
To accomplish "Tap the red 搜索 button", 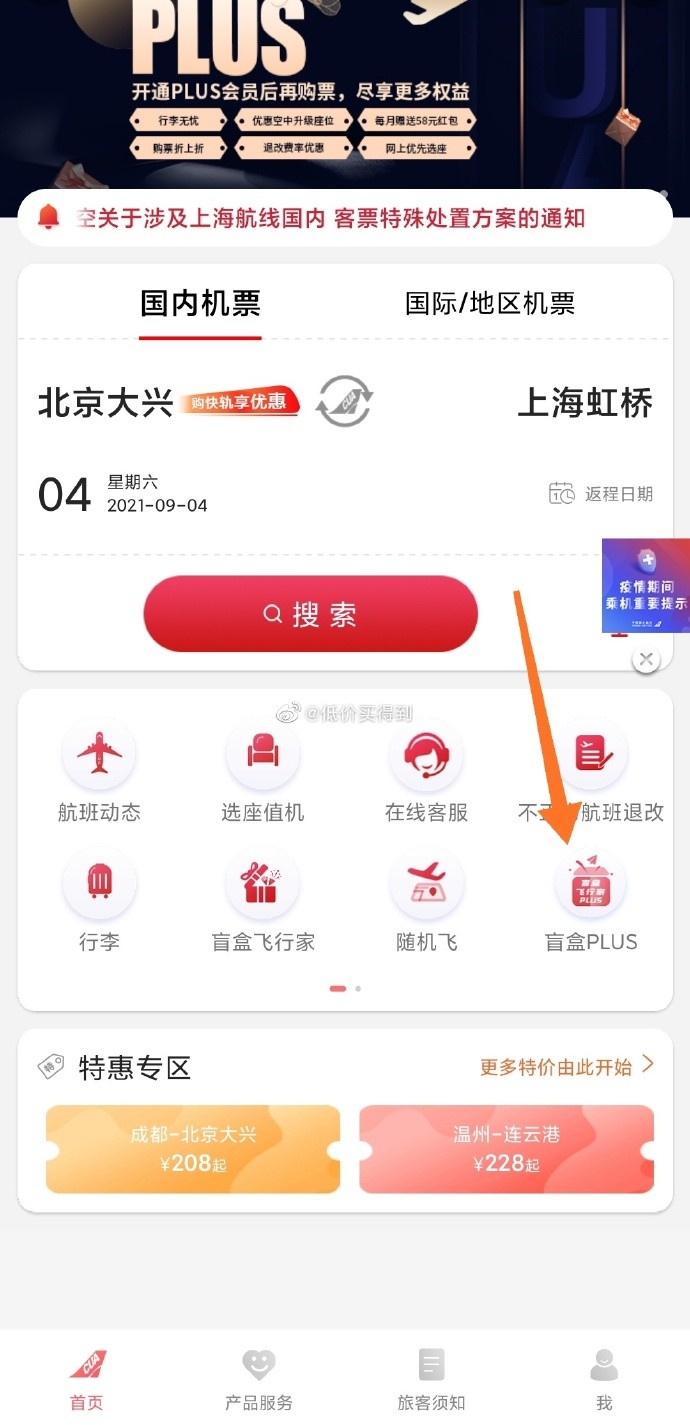I will click(310, 614).
